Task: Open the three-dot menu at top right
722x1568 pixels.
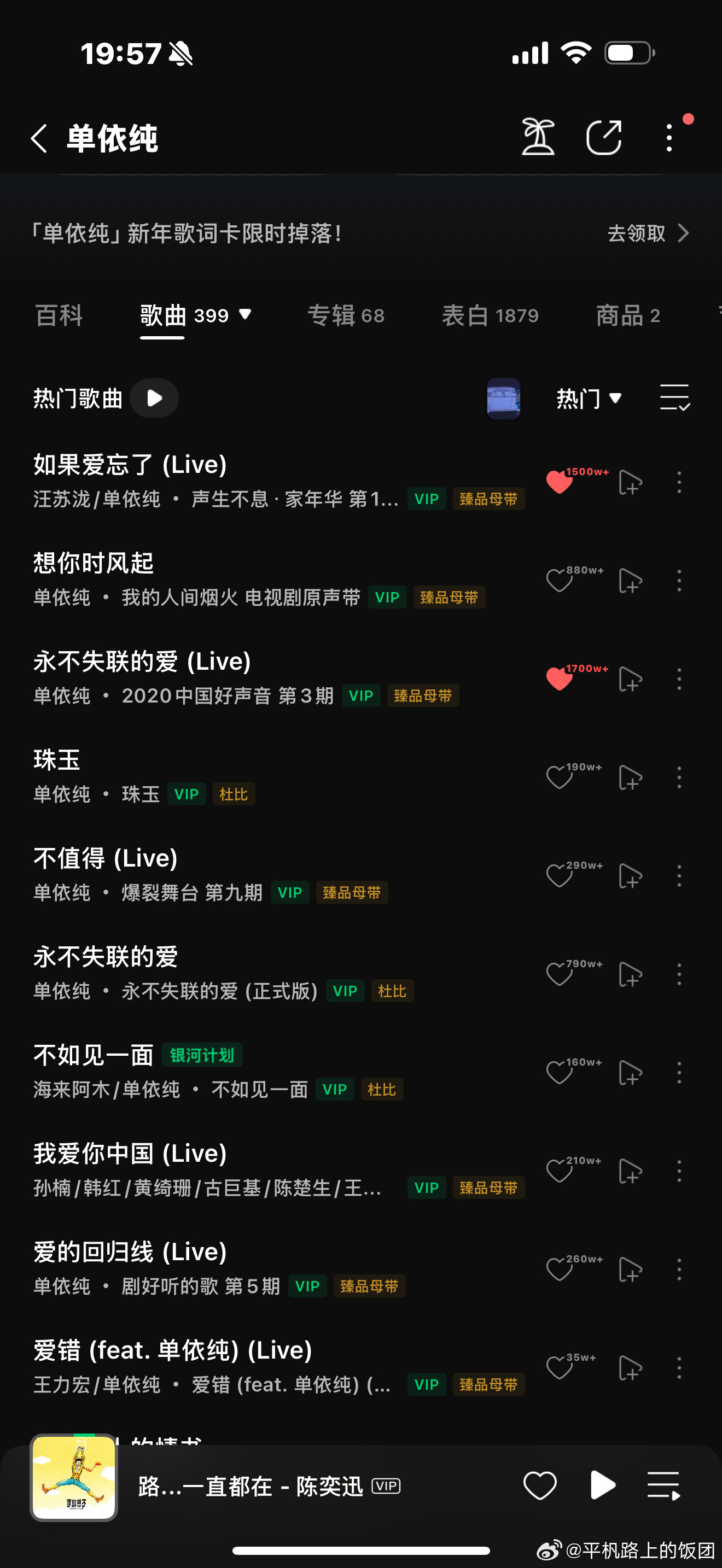Action: pyautogui.click(x=668, y=138)
